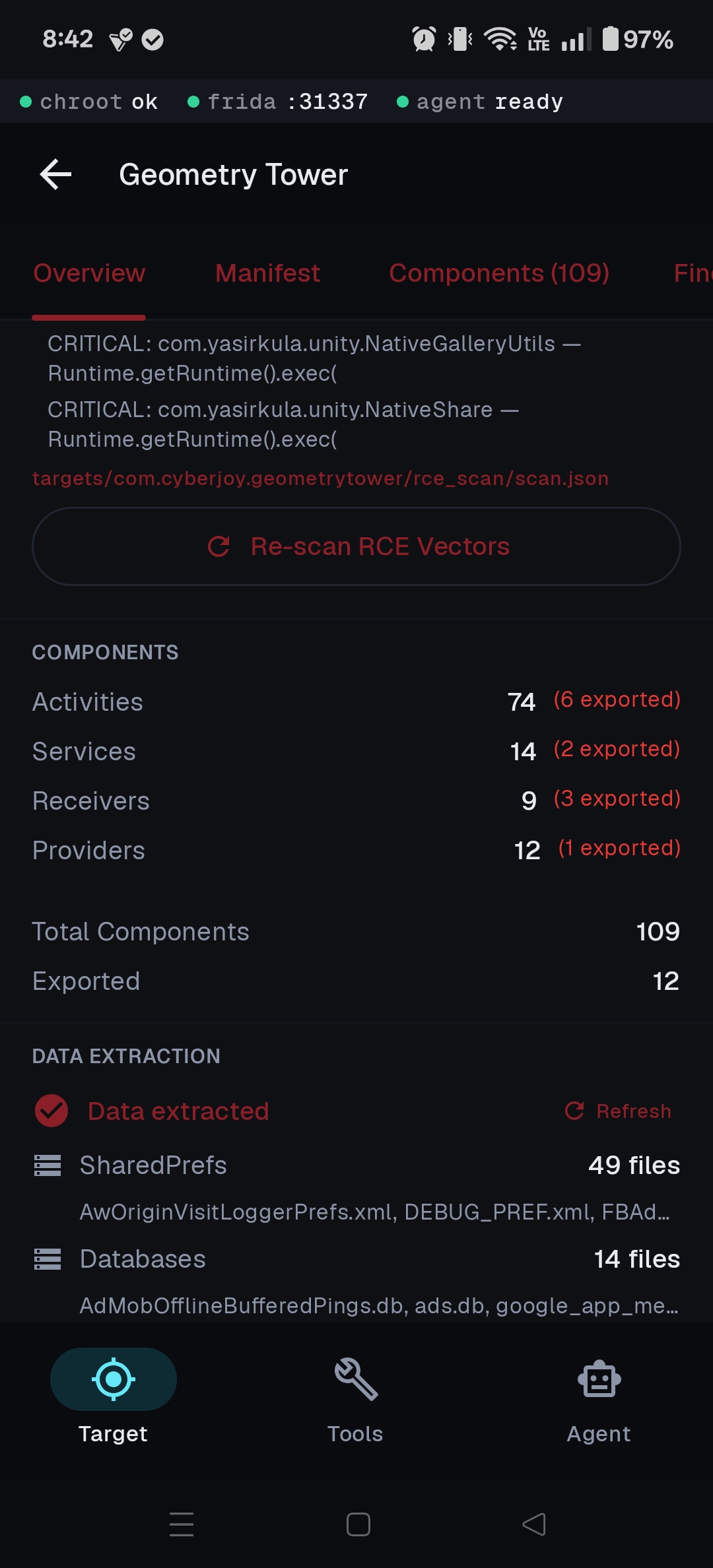This screenshot has width=713, height=1568.
Task: Expand the Activities exported components row
Action: coord(356,701)
